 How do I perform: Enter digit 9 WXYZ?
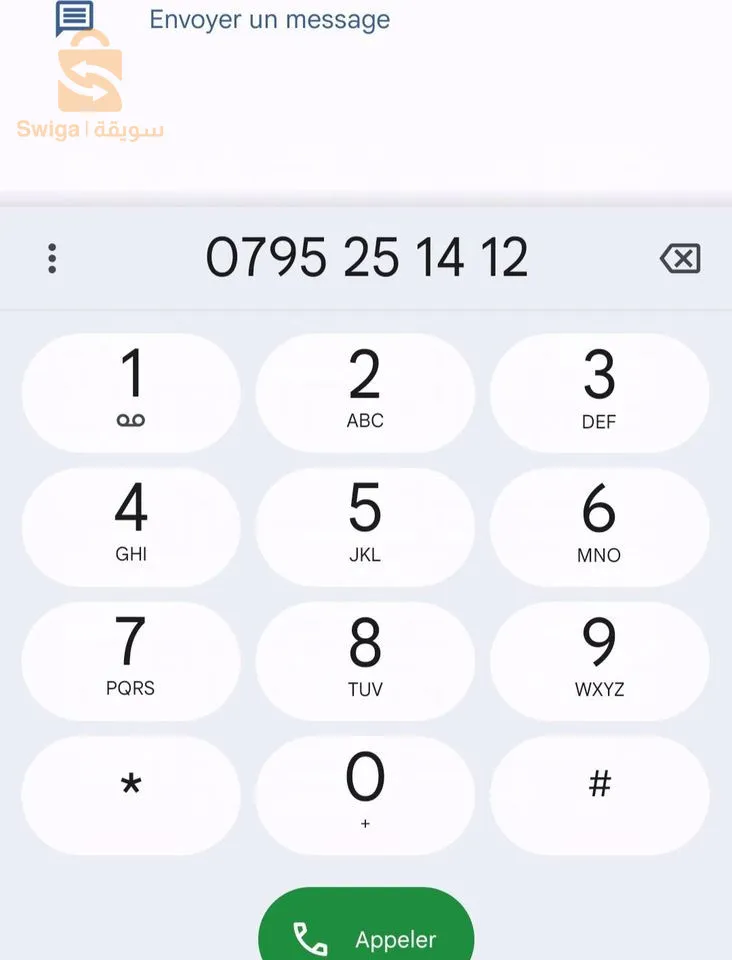pyautogui.click(x=599, y=660)
